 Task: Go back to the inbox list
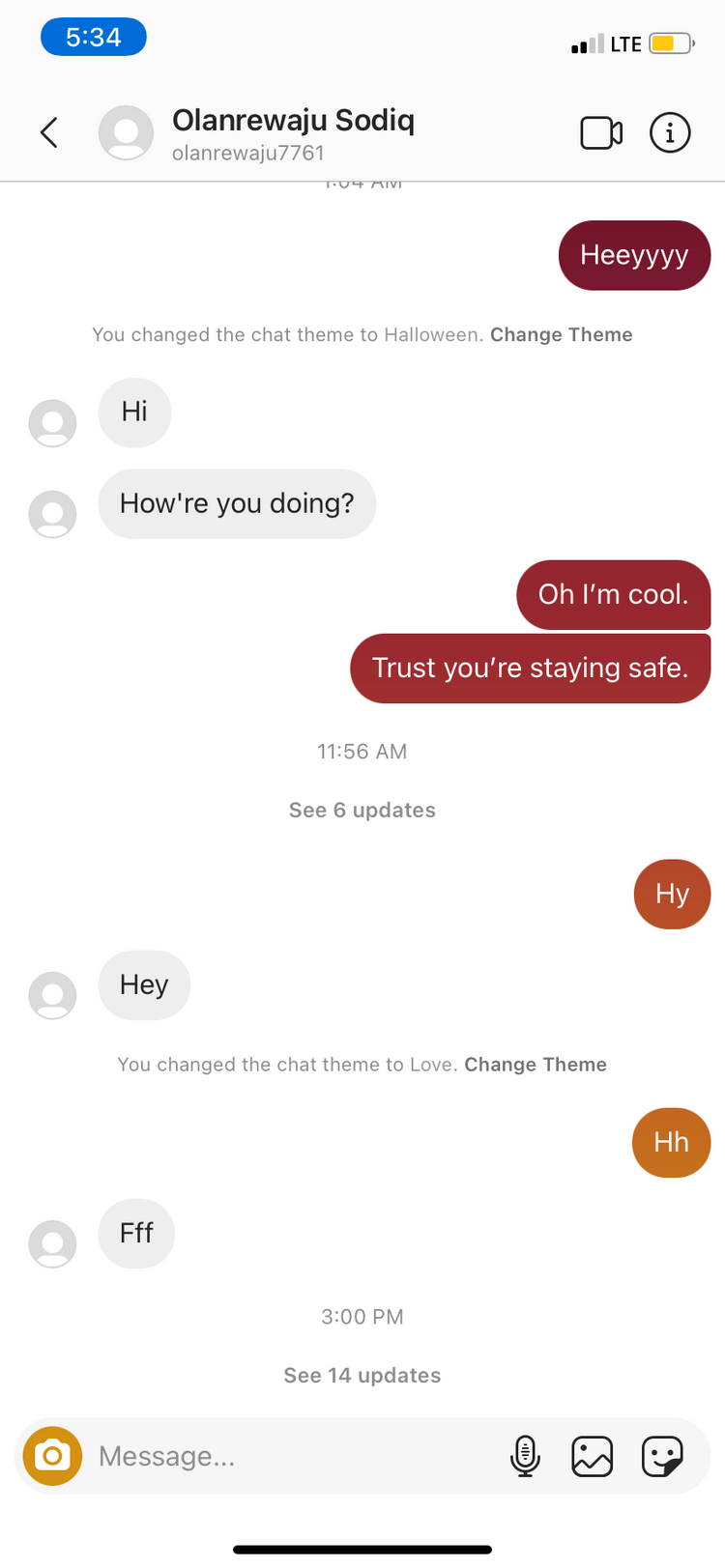point(50,132)
